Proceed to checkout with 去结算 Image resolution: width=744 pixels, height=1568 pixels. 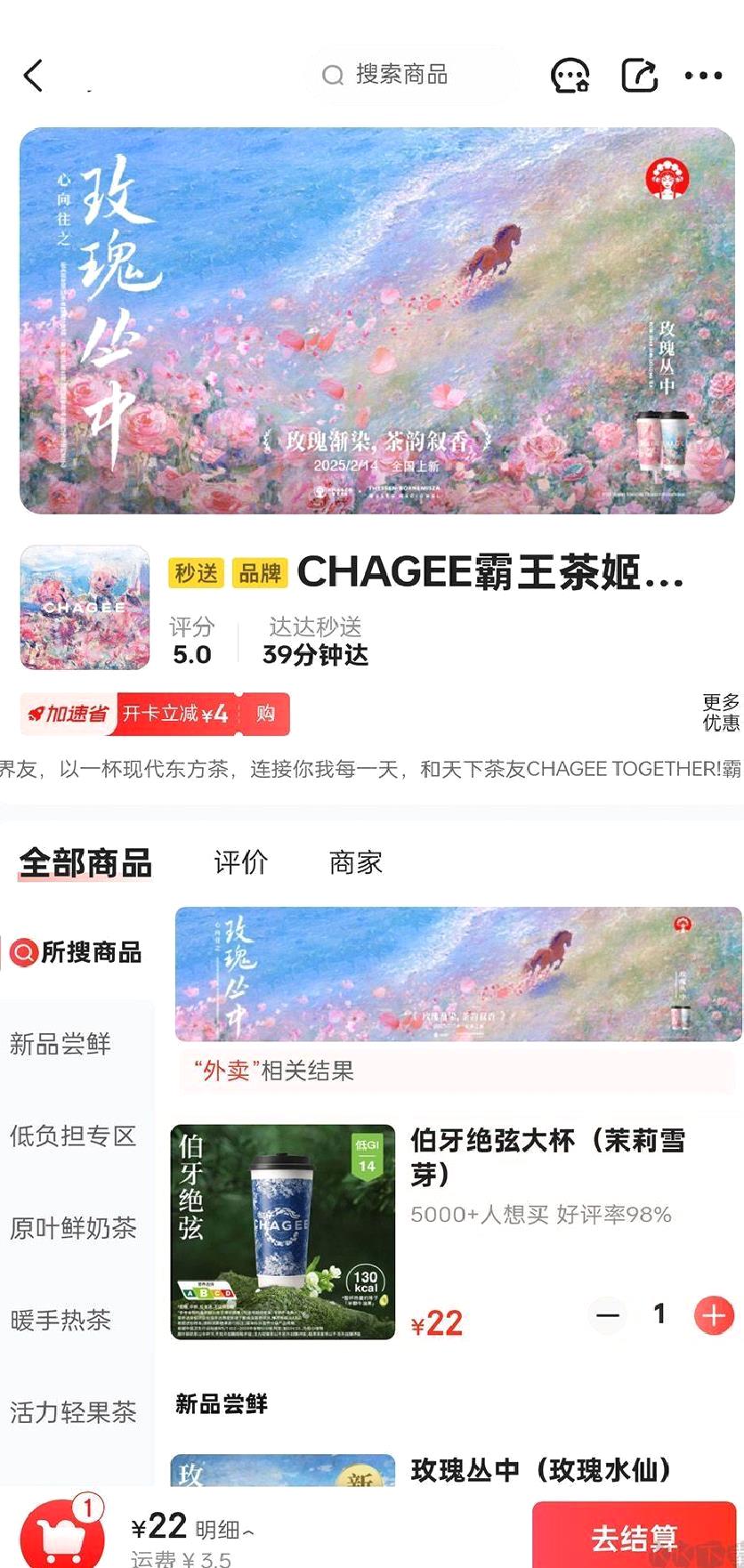(634, 1537)
